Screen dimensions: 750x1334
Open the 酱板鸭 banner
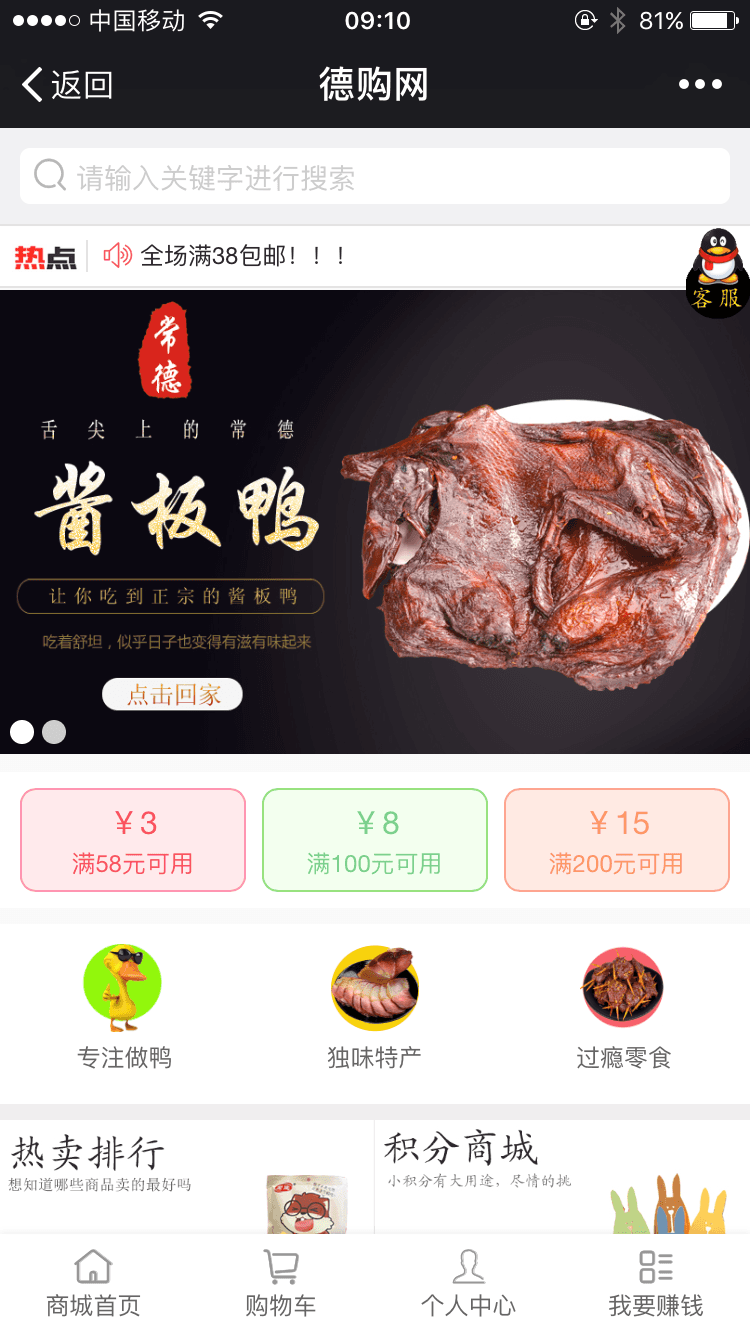[x=375, y=520]
